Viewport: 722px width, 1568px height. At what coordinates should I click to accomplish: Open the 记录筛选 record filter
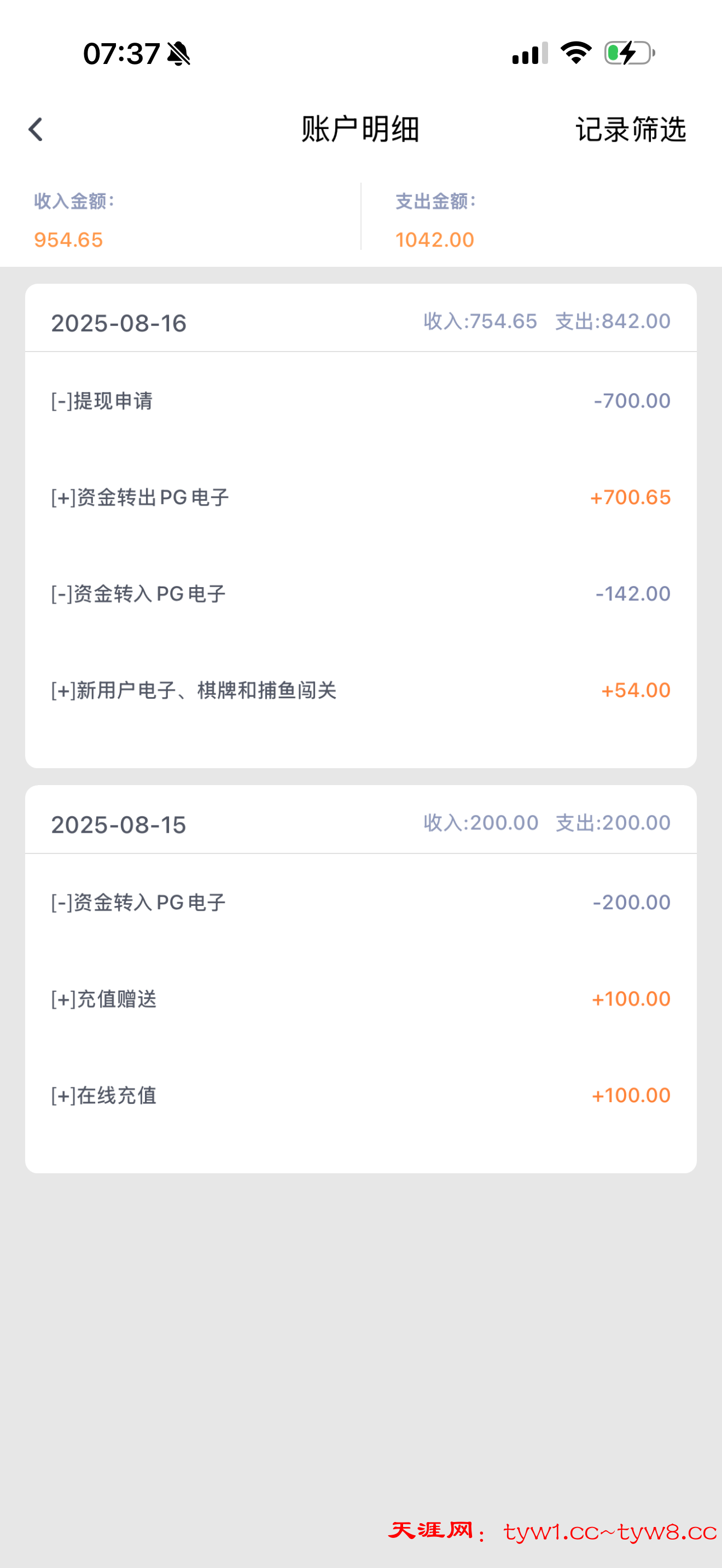[x=630, y=129]
